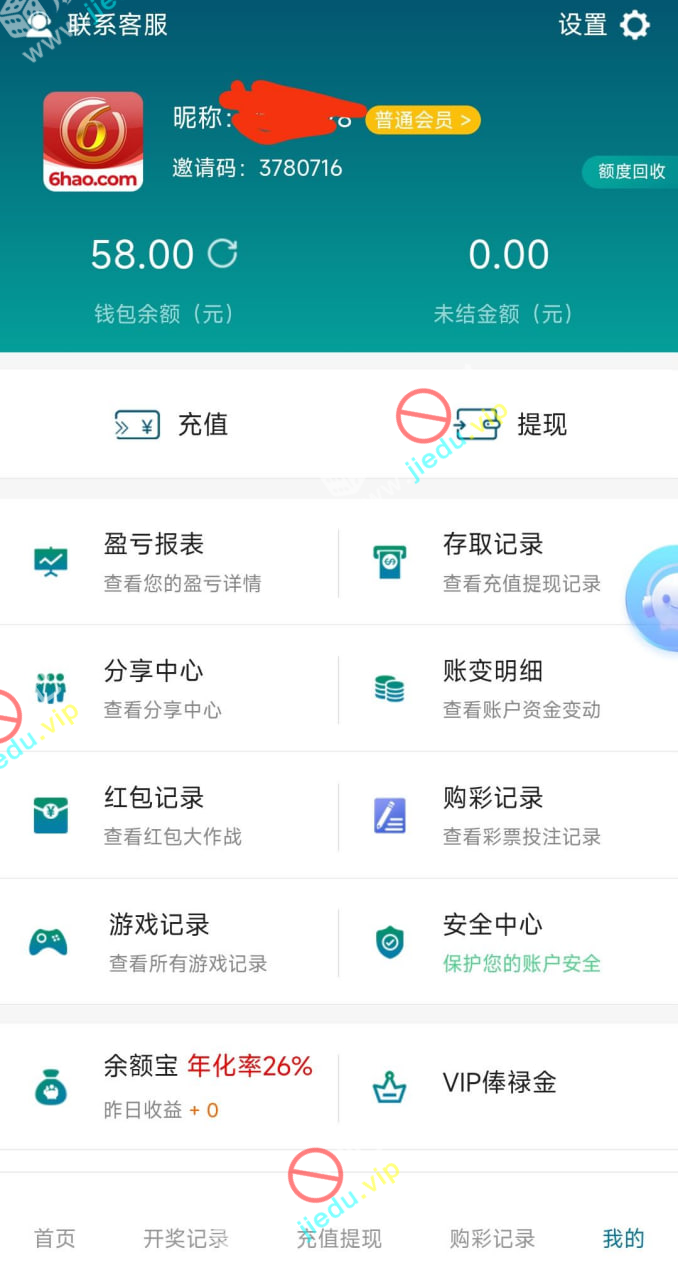Tap the 普通会员 membership badge
This screenshot has height=1280, width=678.
click(x=422, y=120)
